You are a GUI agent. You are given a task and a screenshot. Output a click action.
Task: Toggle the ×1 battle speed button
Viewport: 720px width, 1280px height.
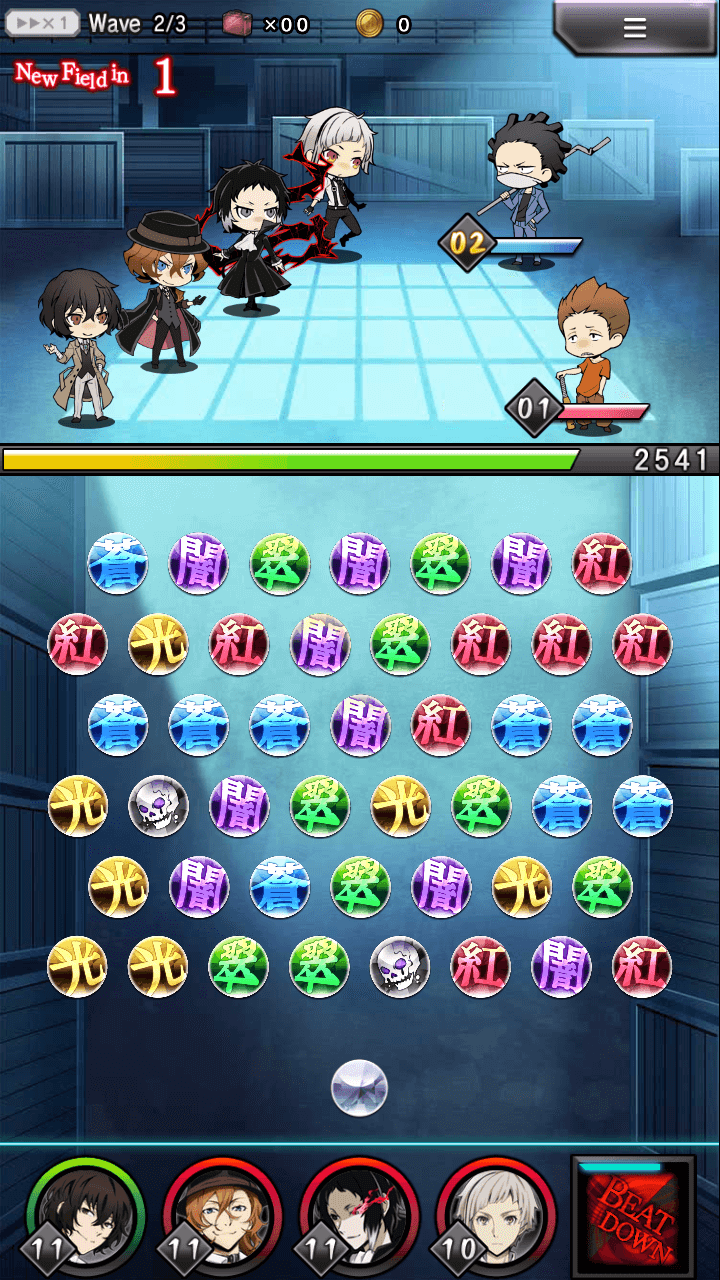(x=41, y=24)
